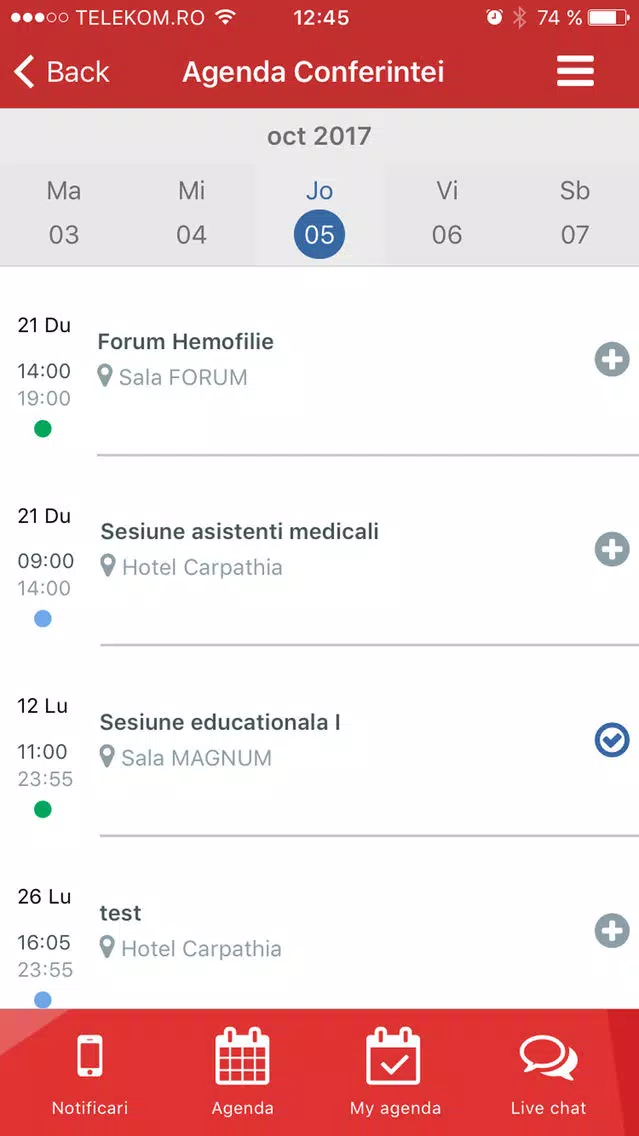Switch to the Notificari tab

coord(90,1073)
